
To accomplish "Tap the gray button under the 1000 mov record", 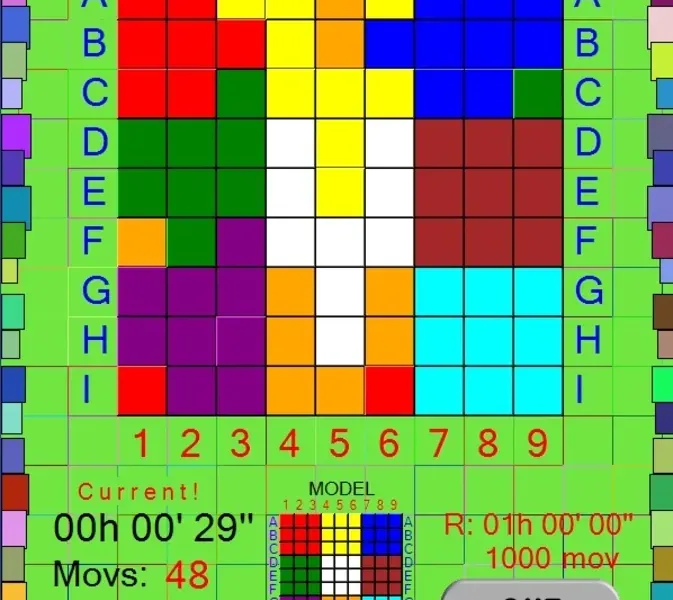I will point(525,590).
